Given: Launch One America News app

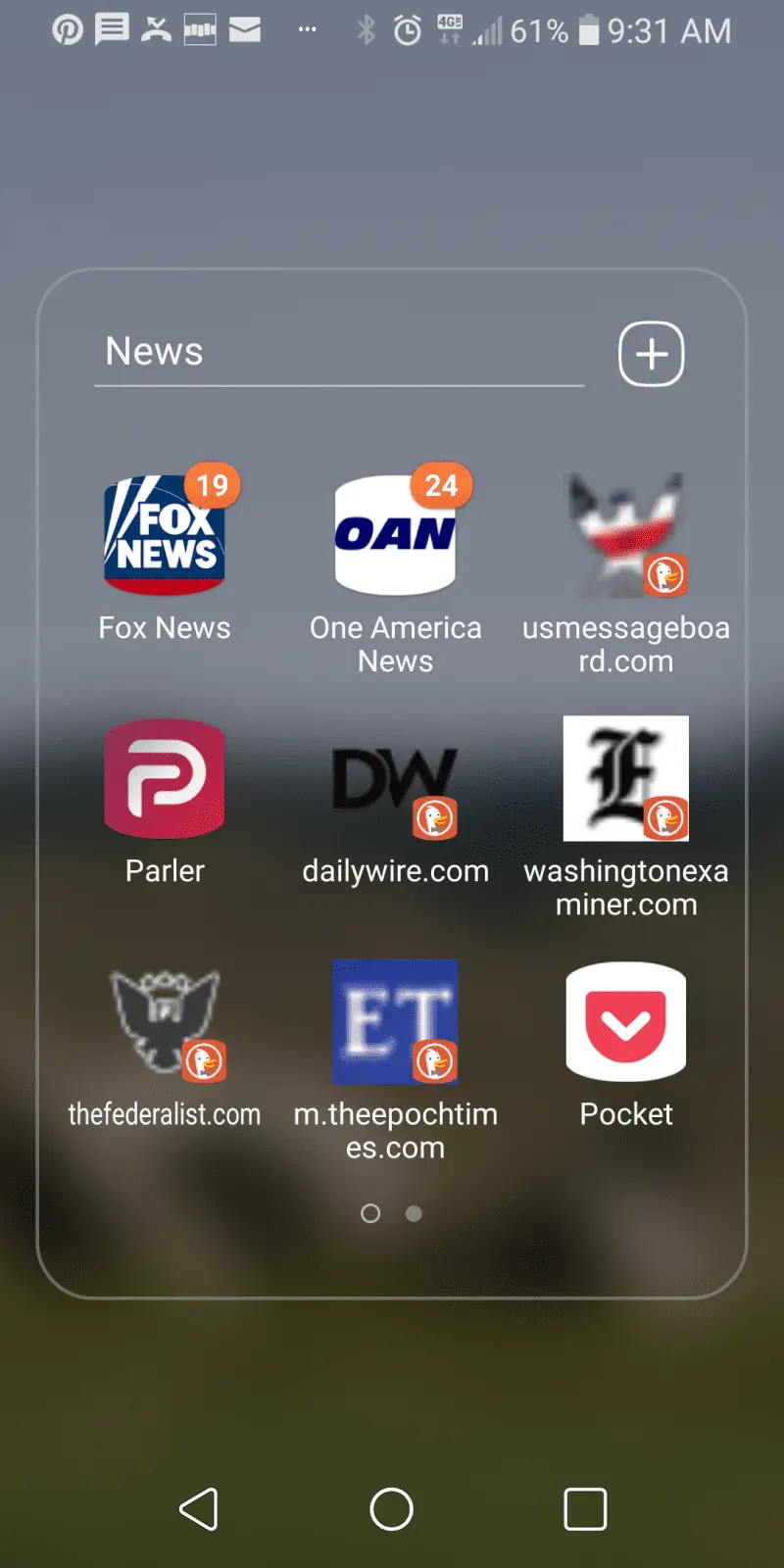Looking at the screenshot, I should [395, 536].
